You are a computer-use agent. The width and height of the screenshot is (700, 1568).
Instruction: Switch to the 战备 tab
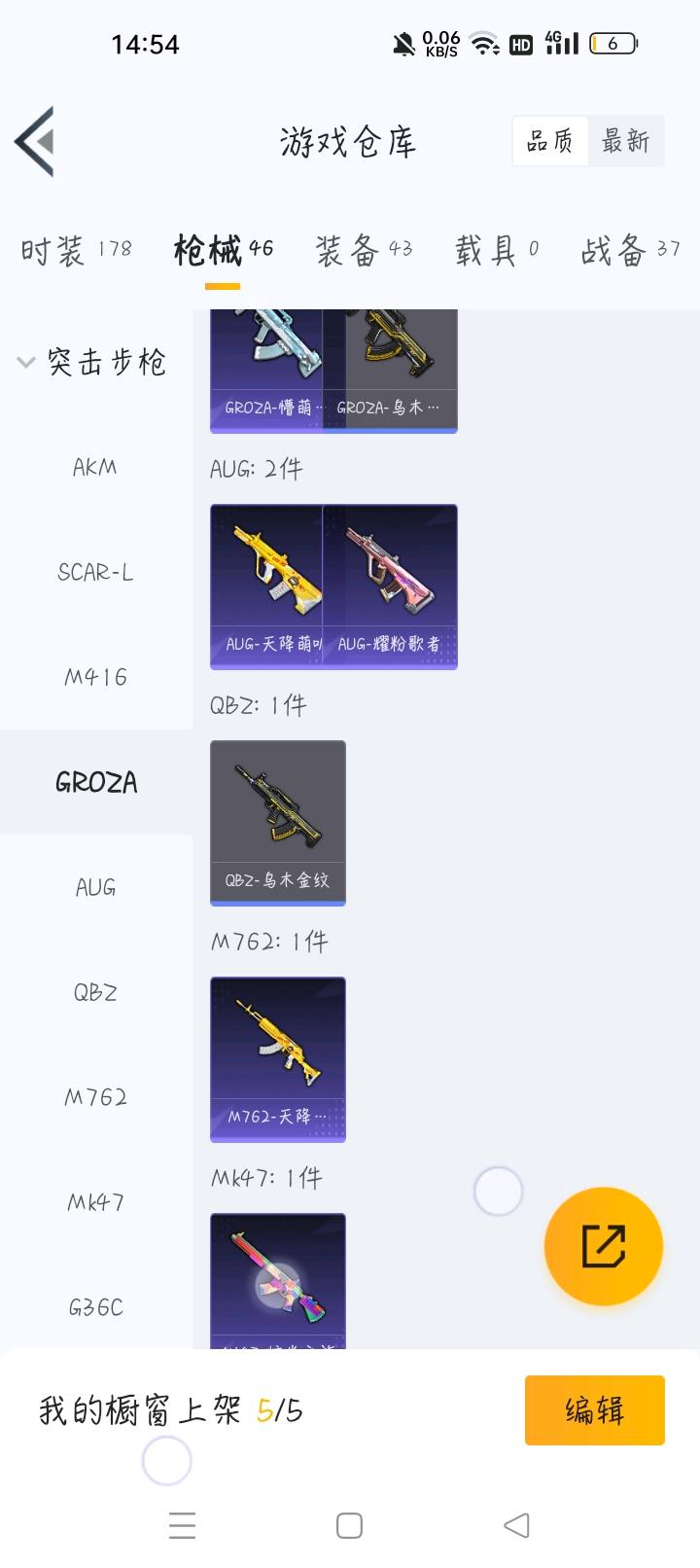click(629, 251)
